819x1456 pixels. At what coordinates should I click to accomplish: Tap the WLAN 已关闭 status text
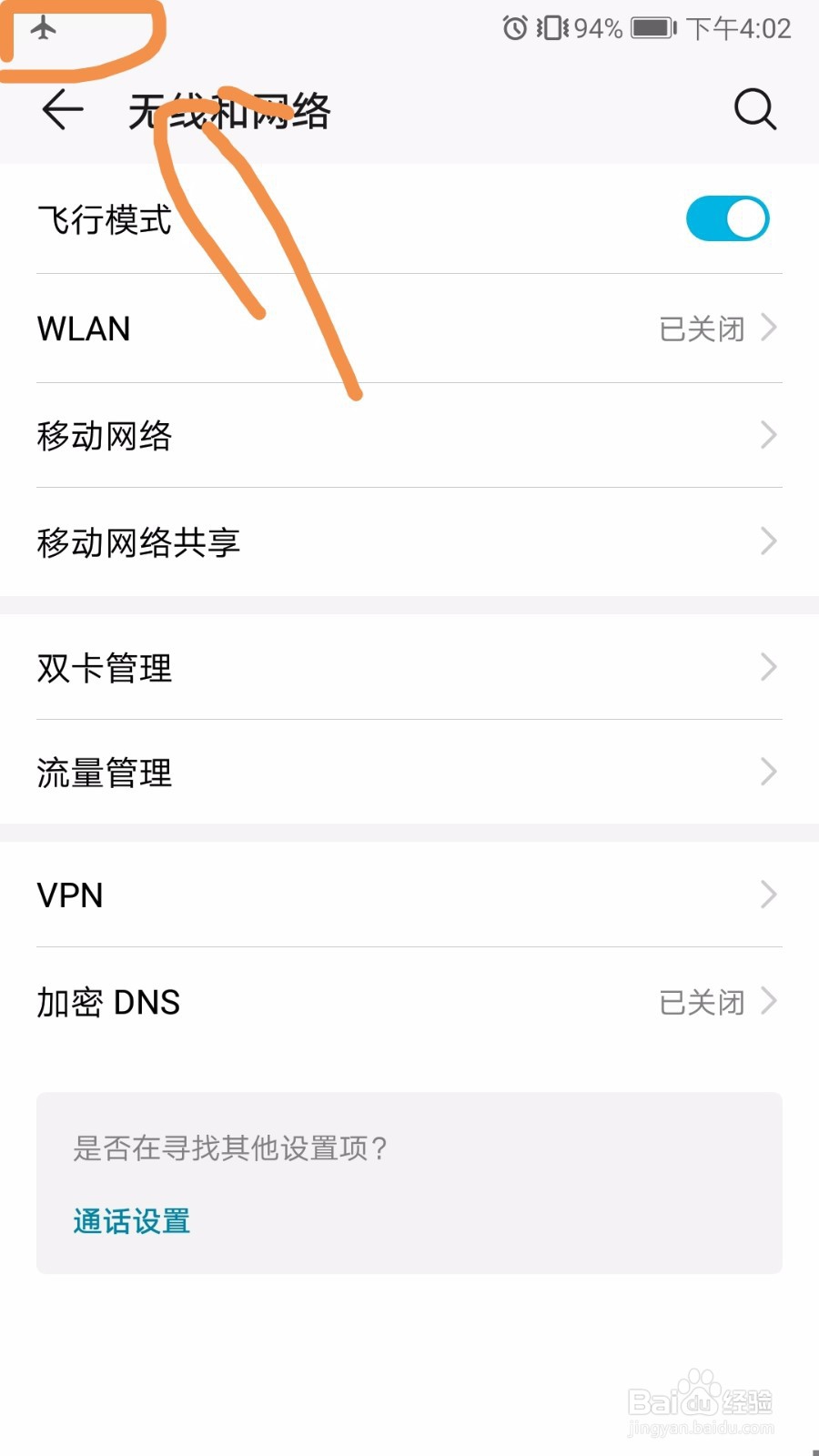[x=701, y=329]
